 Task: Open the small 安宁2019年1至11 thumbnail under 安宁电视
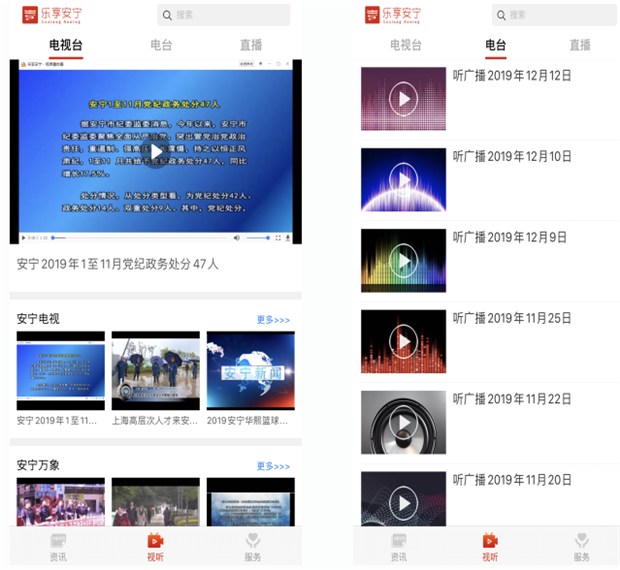click(x=60, y=370)
